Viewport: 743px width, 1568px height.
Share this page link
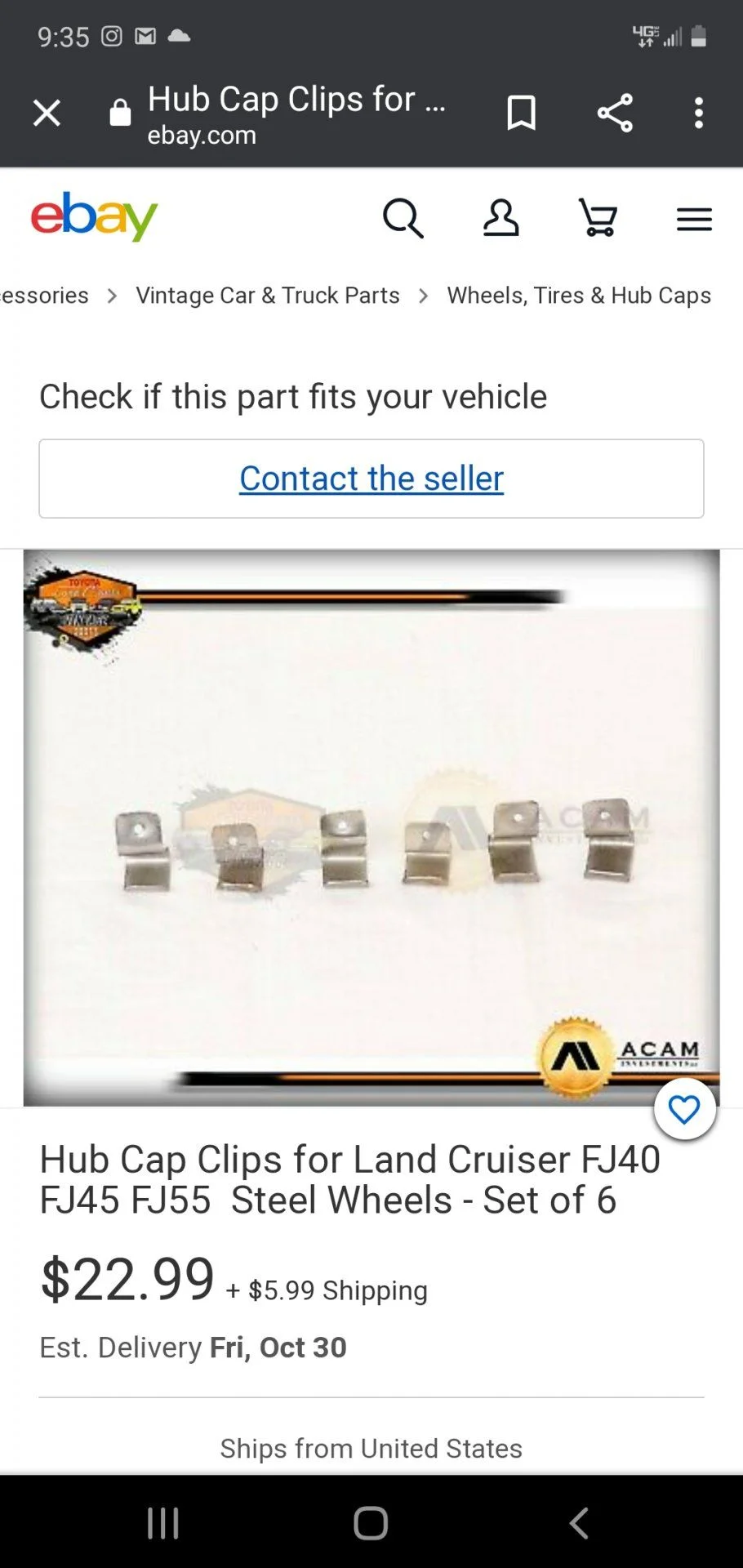click(615, 113)
